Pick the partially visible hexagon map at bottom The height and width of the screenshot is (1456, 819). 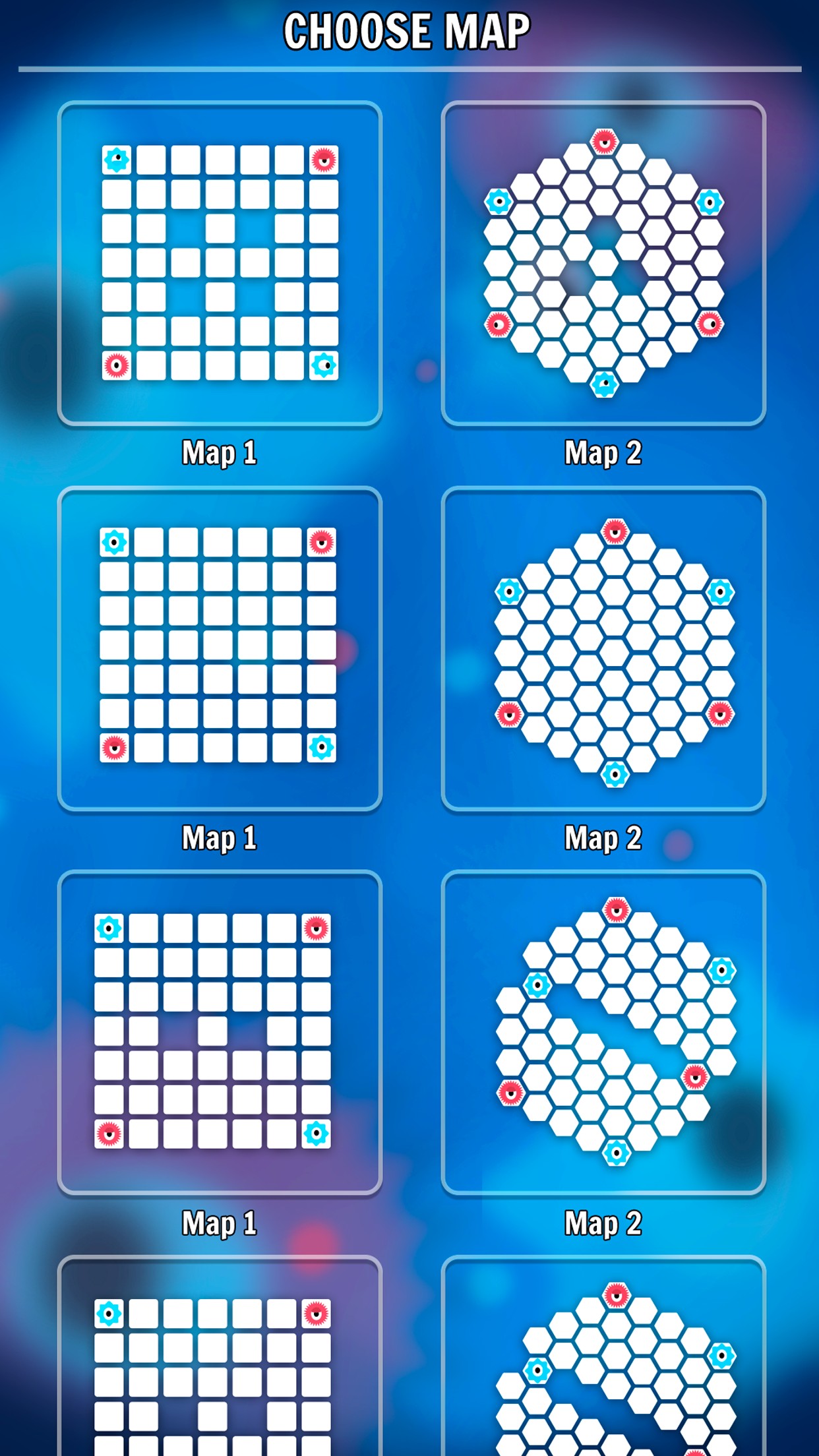tap(603, 1372)
